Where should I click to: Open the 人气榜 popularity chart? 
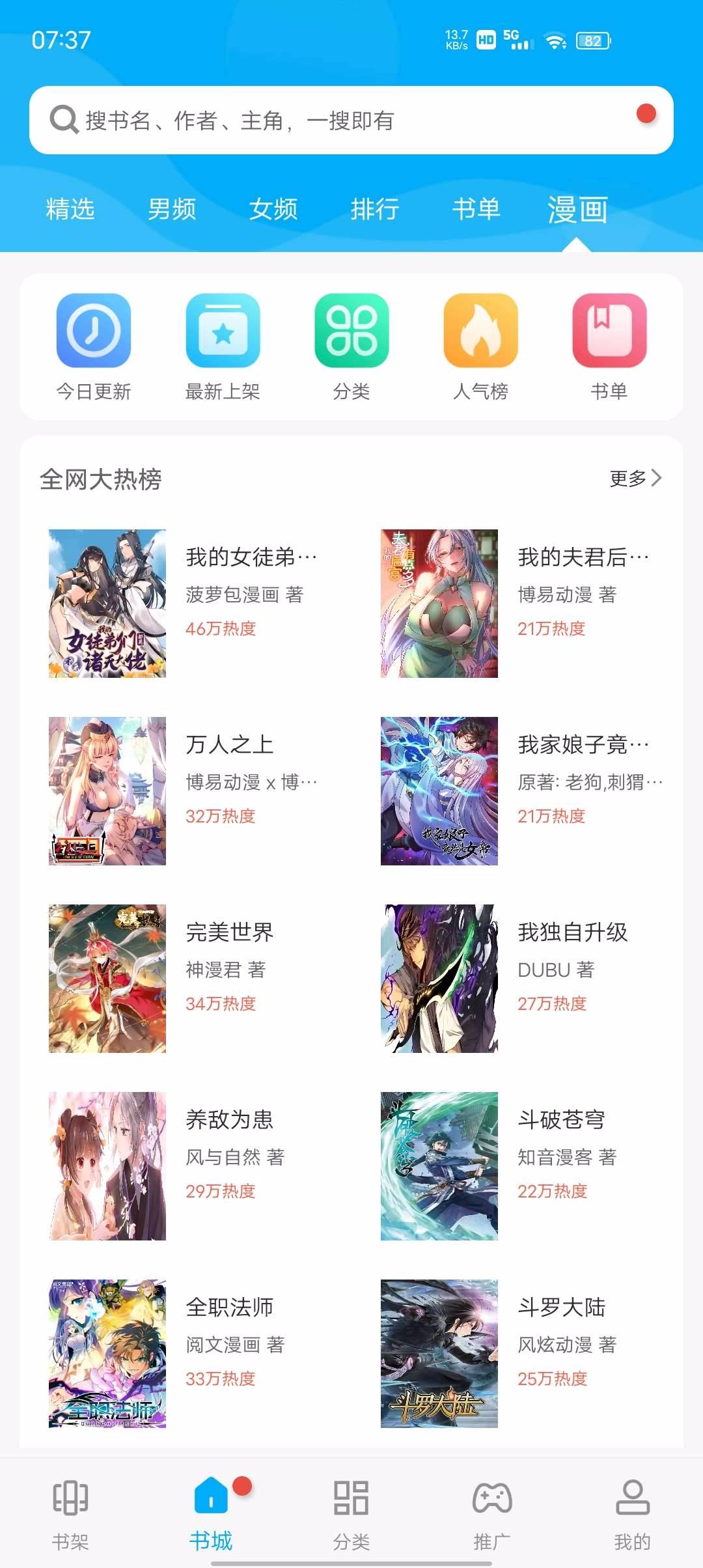click(x=480, y=346)
